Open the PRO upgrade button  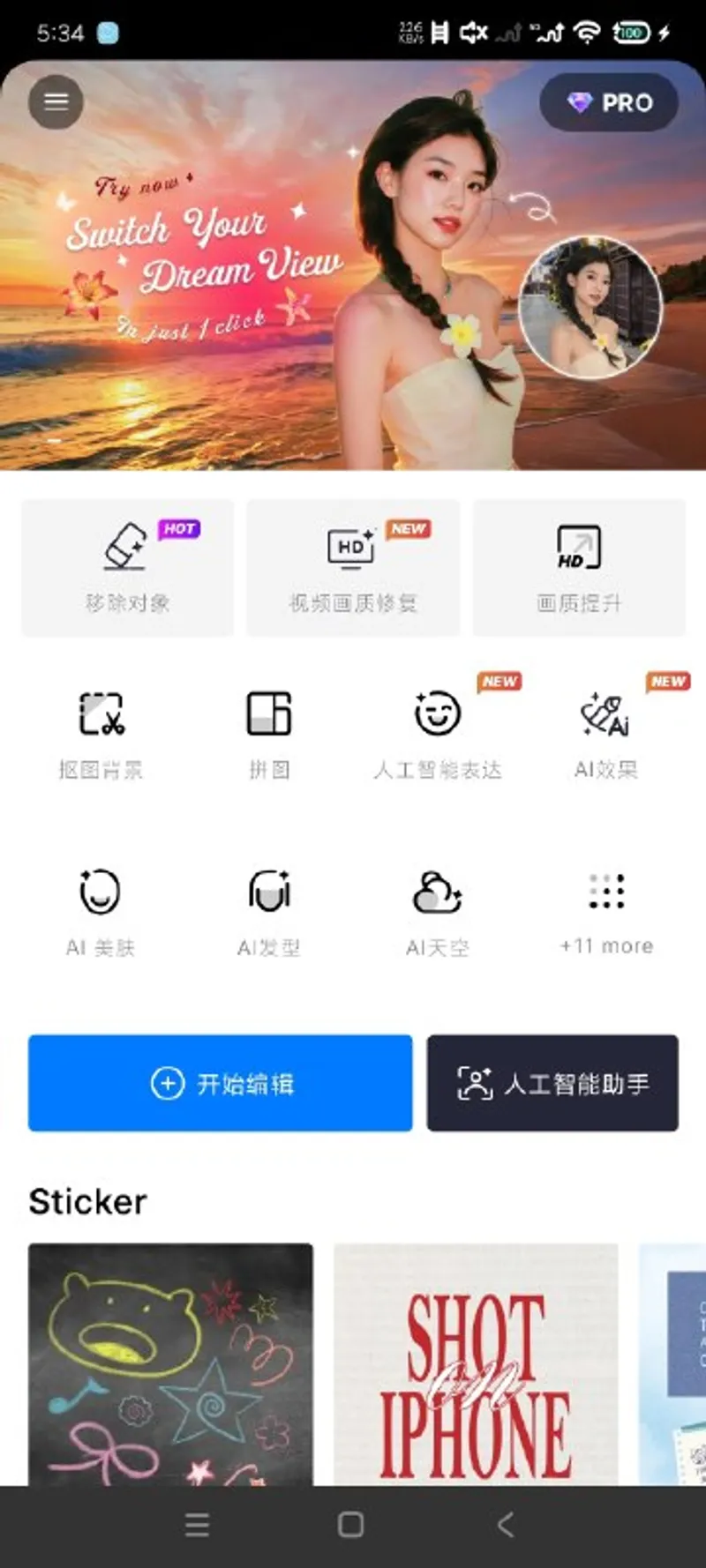pyautogui.click(x=609, y=102)
